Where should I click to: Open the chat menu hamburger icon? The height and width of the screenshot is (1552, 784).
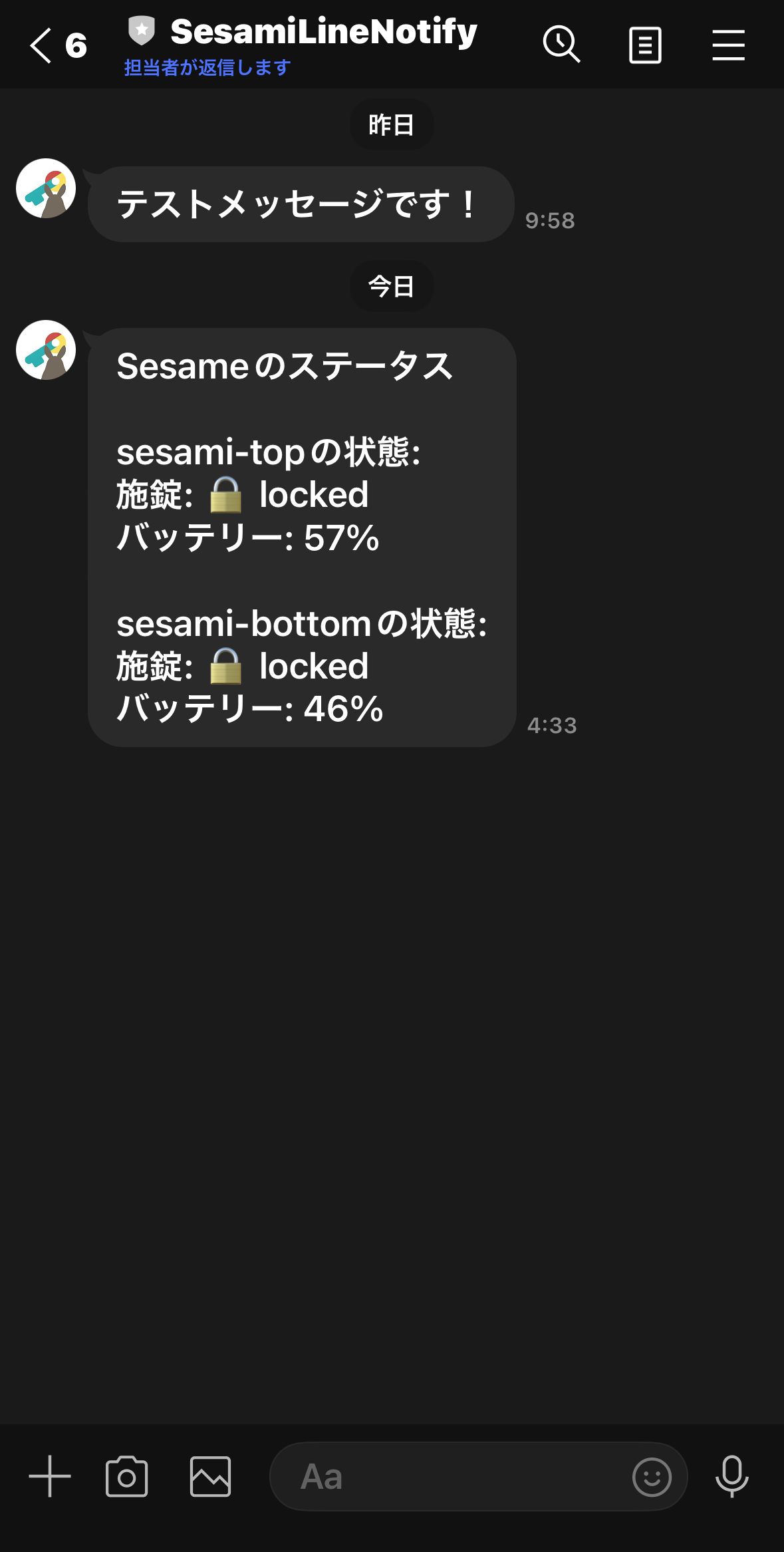pyautogui.click(x=728, y=45)
